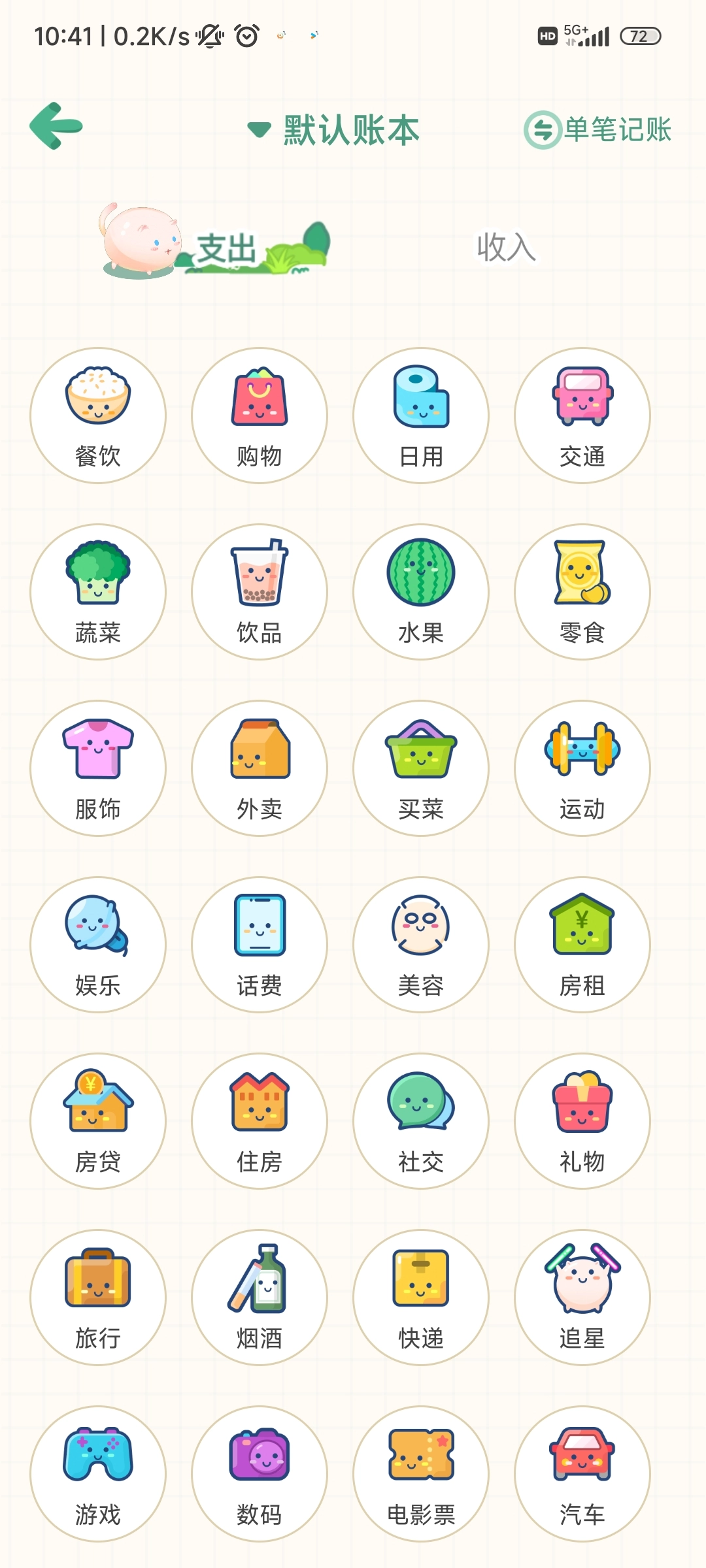The width and height of the screenshot is (706, 1568).
Task: Select the 话费 category
Action: pyautogui.click(x=260, y=945)
